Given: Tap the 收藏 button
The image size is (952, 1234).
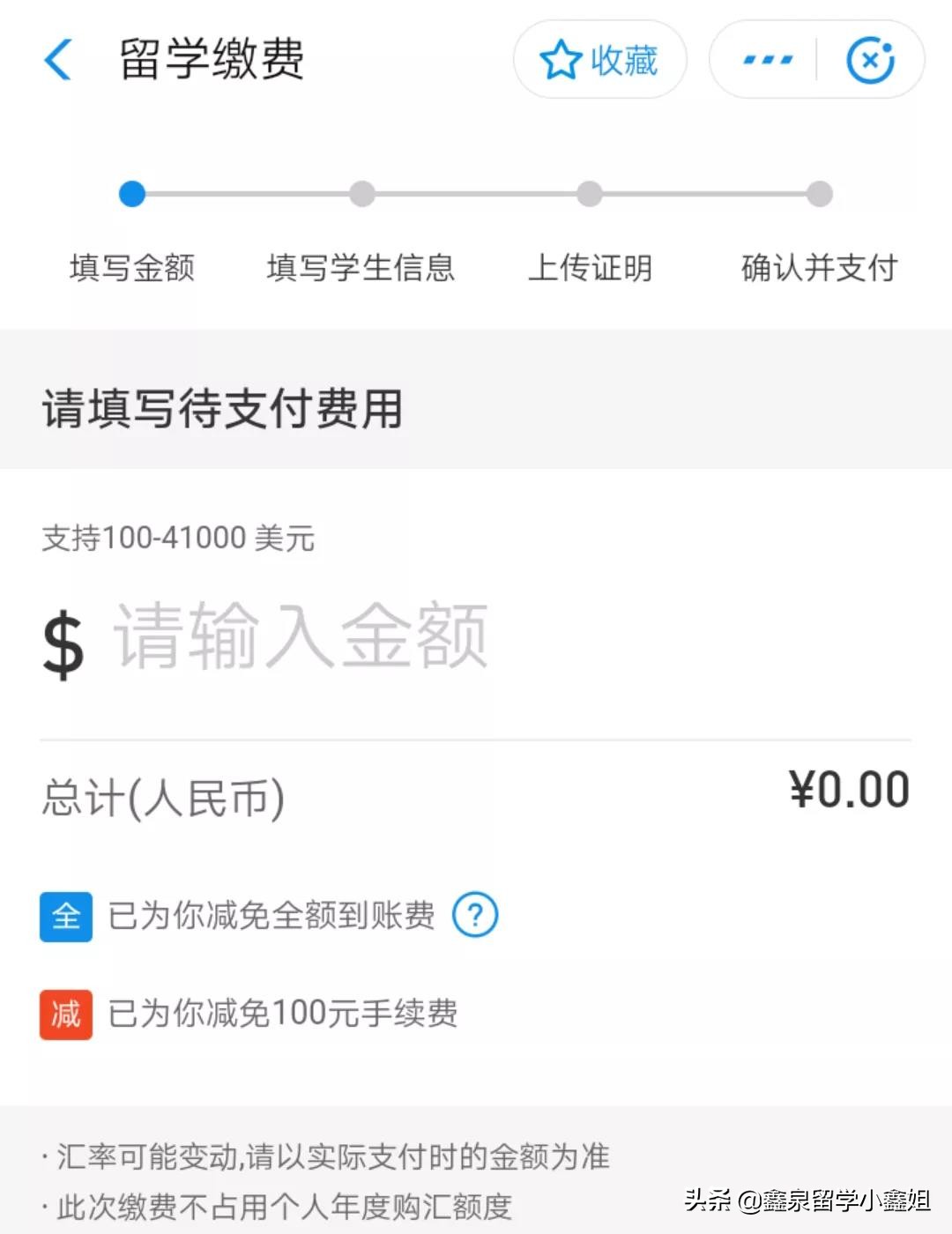Looking at the screenshot, I should [599, 61].
